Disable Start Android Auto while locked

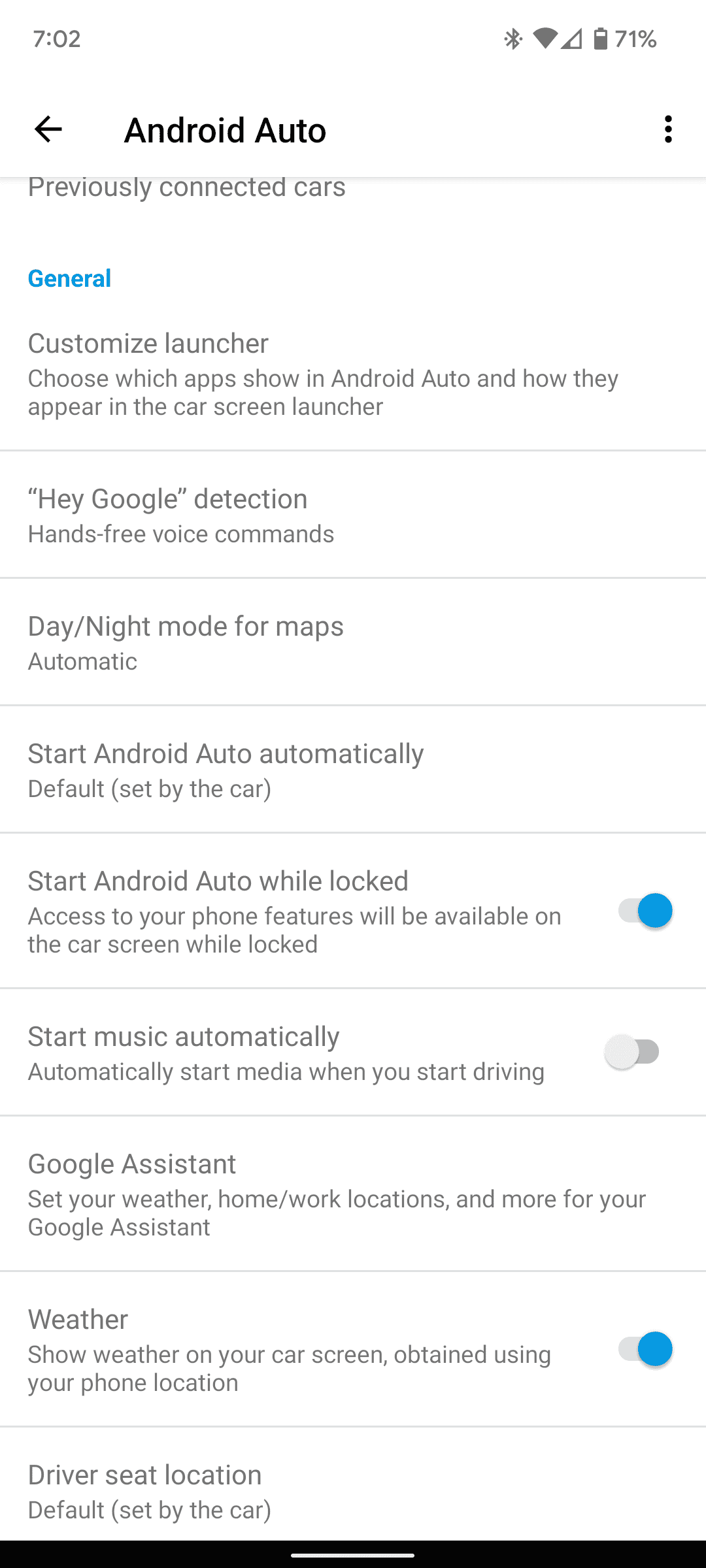click(x=644, y=910)
